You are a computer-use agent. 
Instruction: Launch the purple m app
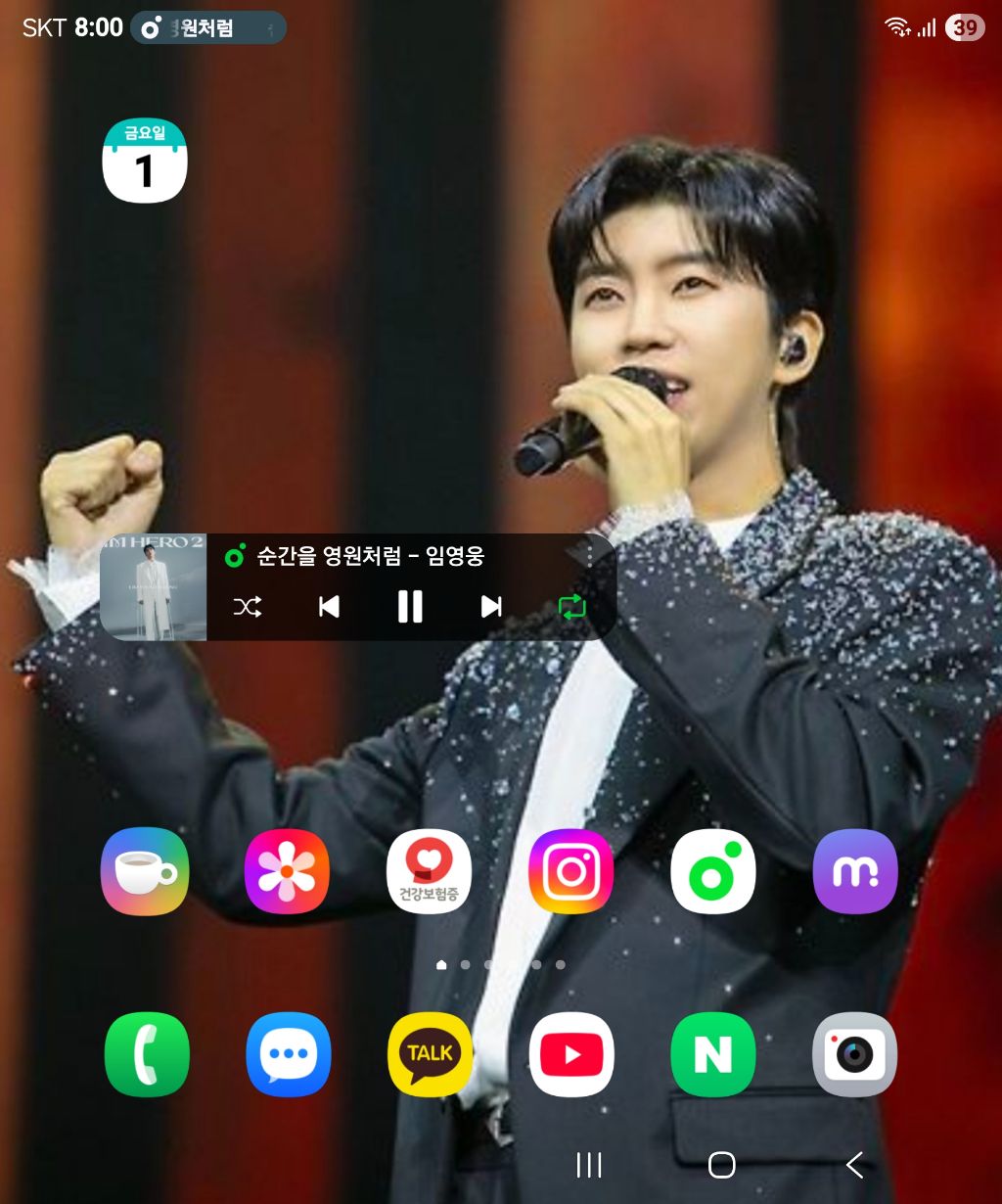pos(855,871)
